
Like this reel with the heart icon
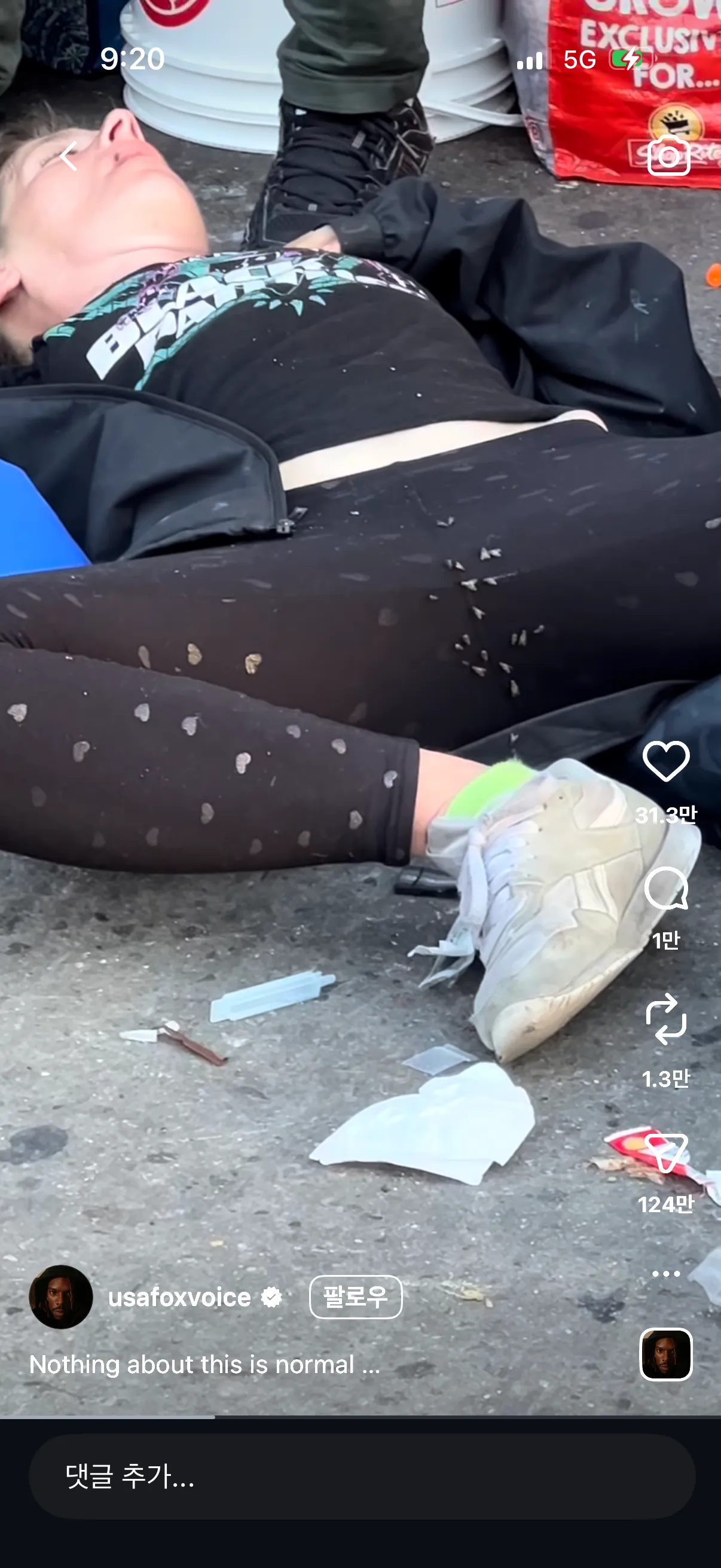pos(665,761)
